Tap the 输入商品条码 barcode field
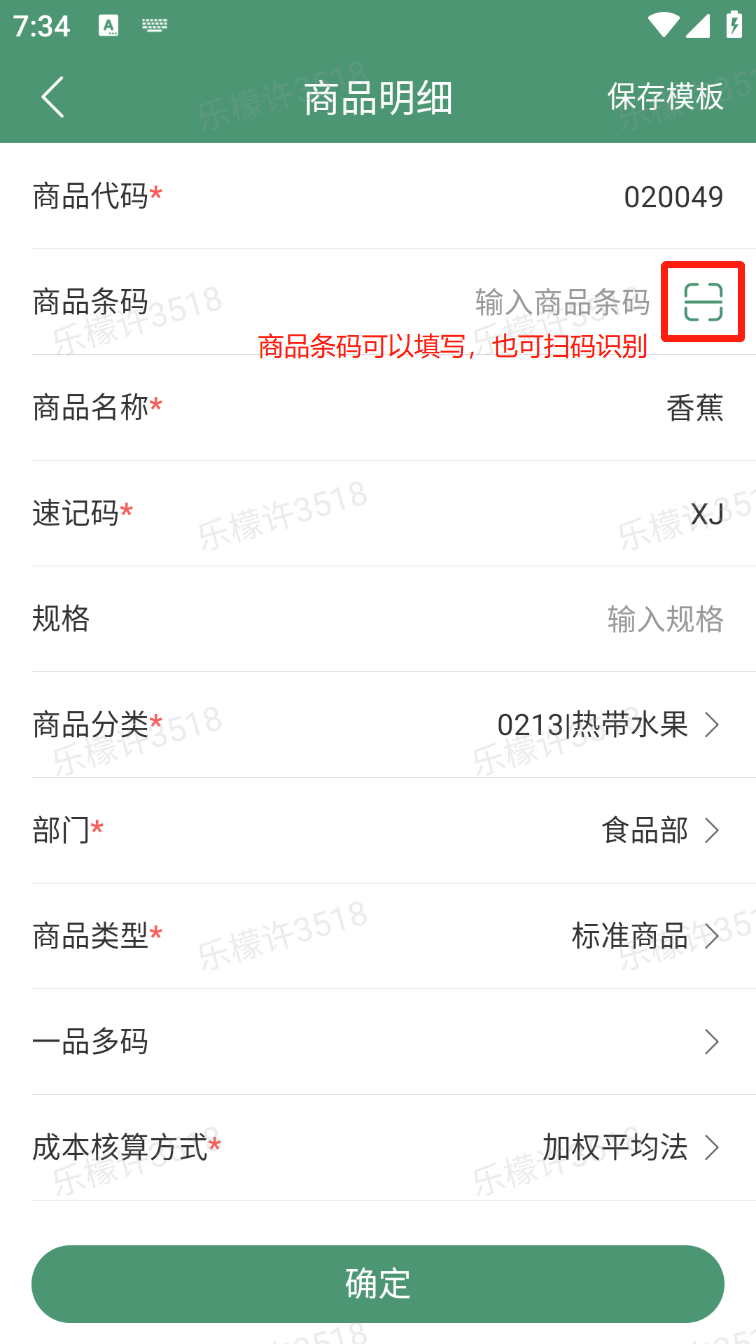Viewport: 756px width, 1344px height. pos(562,302)
